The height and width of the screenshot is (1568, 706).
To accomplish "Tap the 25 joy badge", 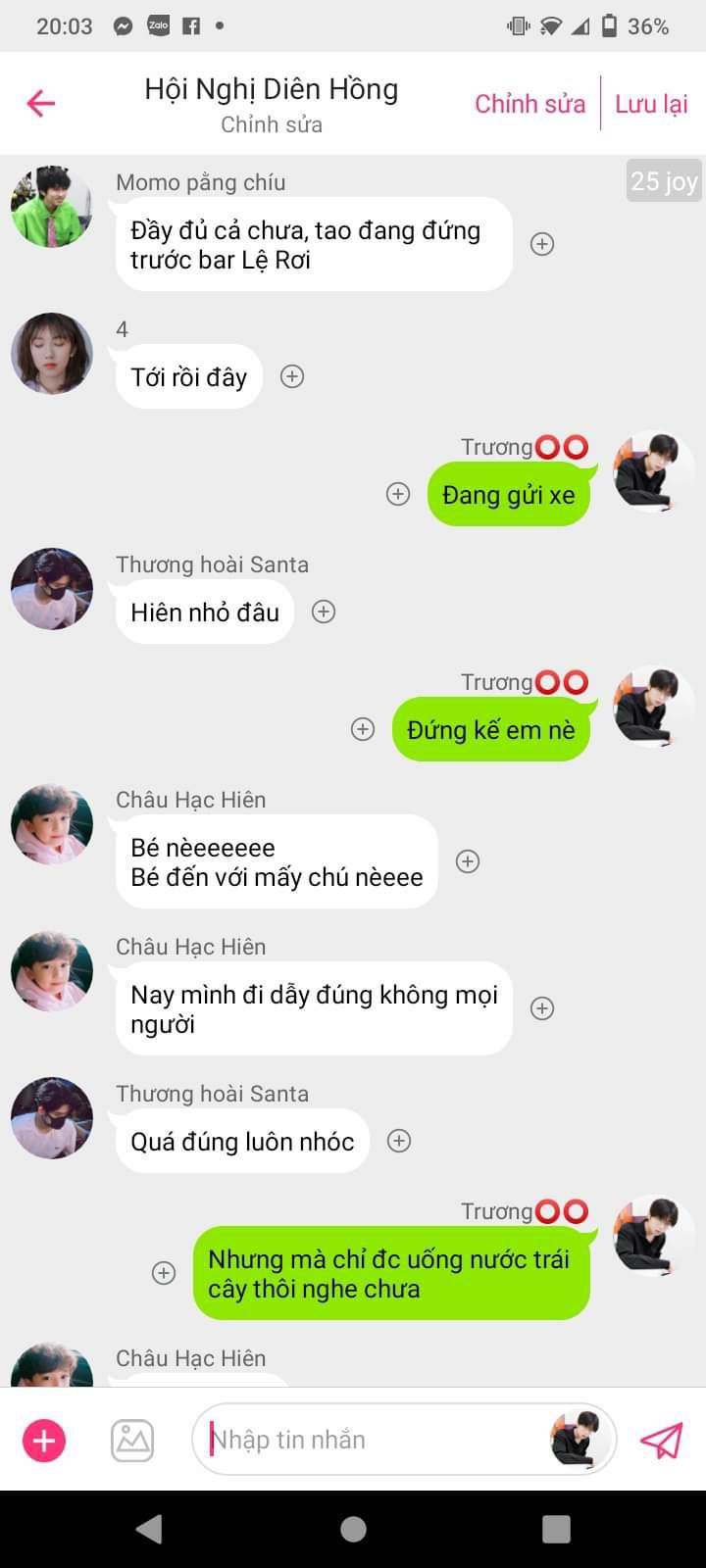I will click(664, 181).
